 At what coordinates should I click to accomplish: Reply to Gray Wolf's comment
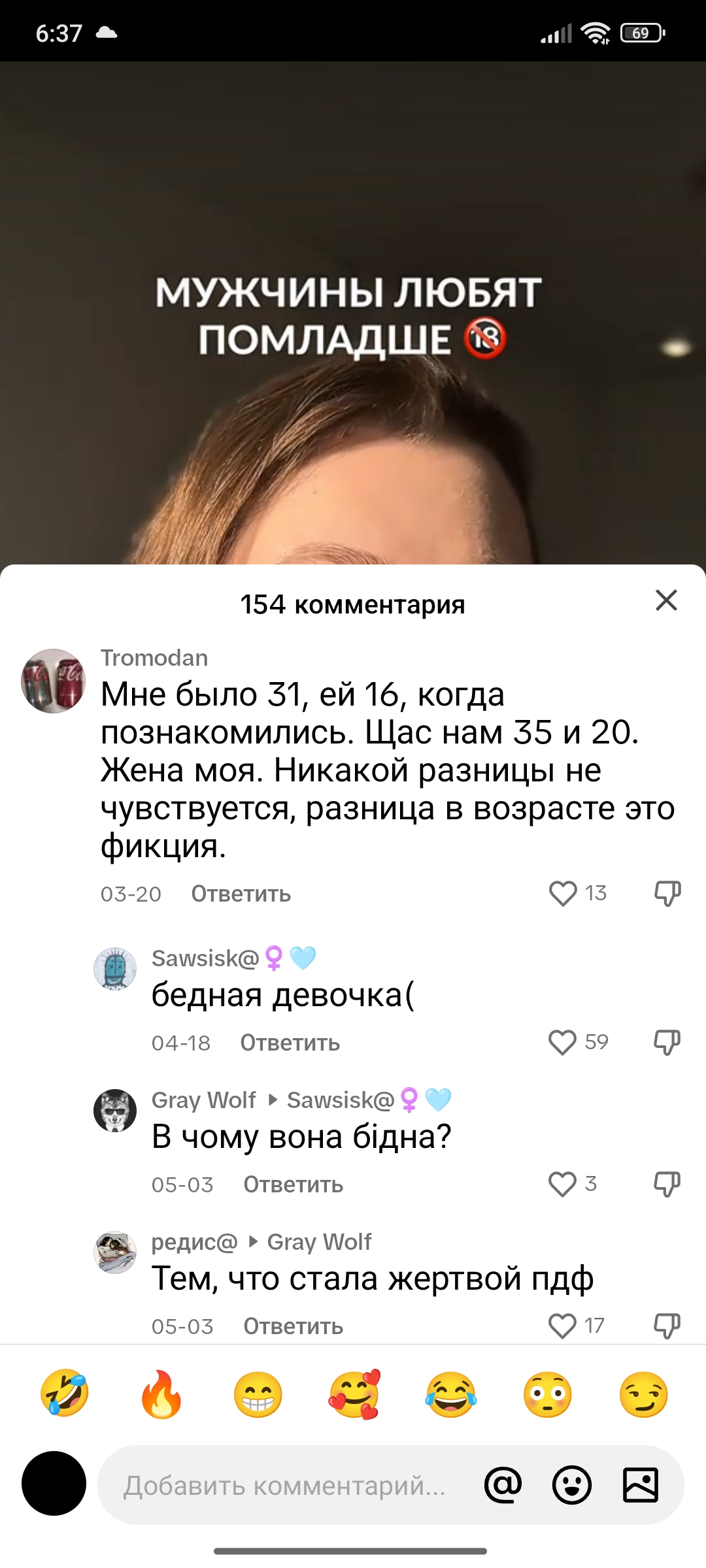click(x=293, y=1184)
